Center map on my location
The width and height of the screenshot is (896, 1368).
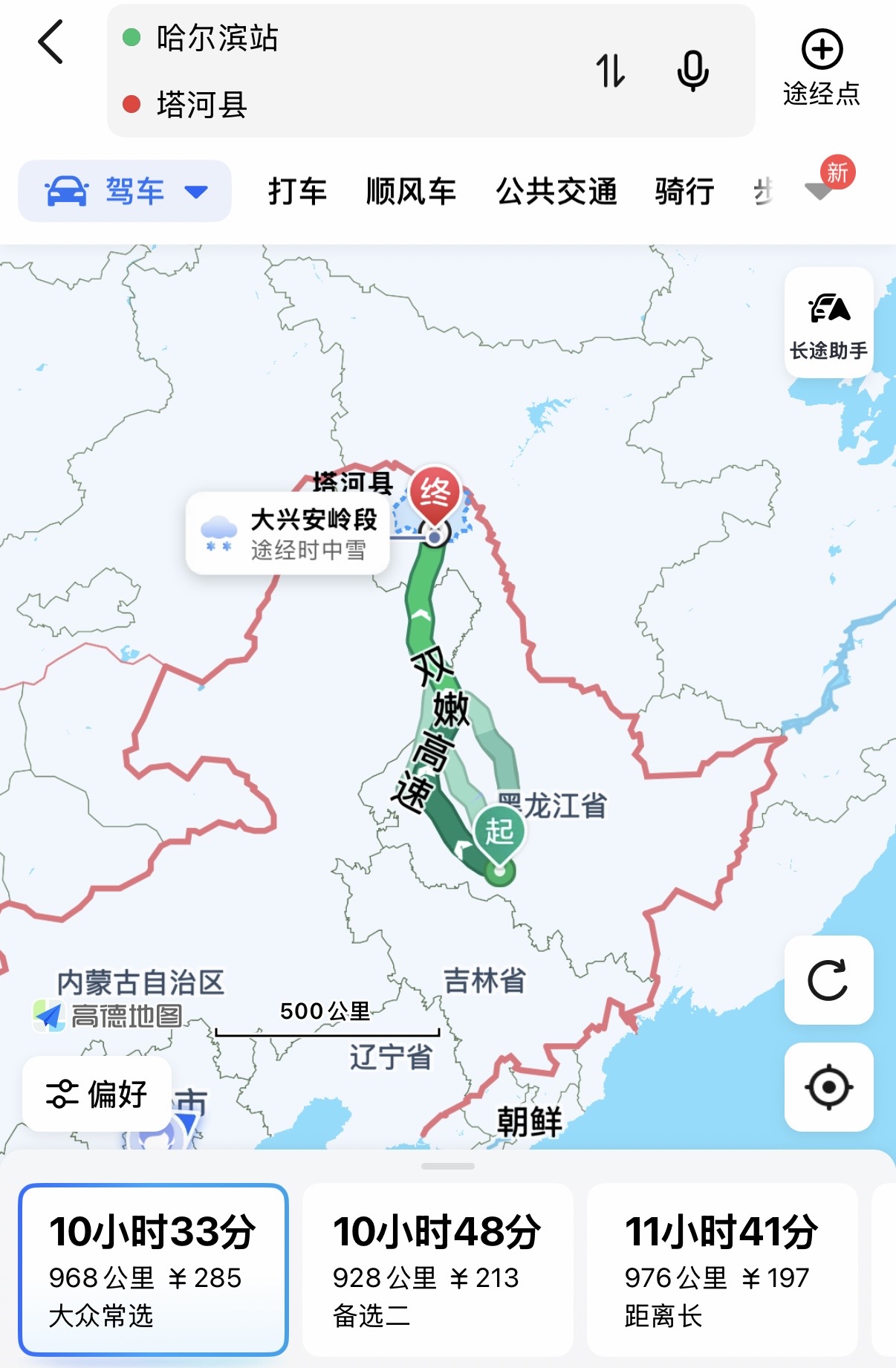click(x=828, y=1087)
